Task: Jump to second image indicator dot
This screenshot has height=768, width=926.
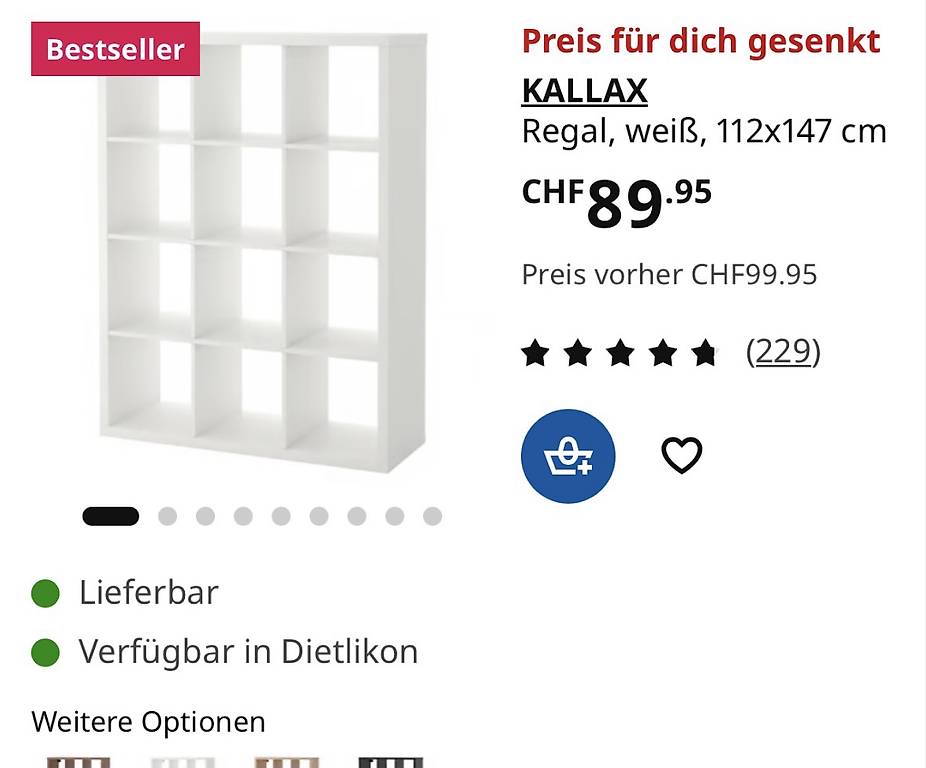Action: [168, 516]
